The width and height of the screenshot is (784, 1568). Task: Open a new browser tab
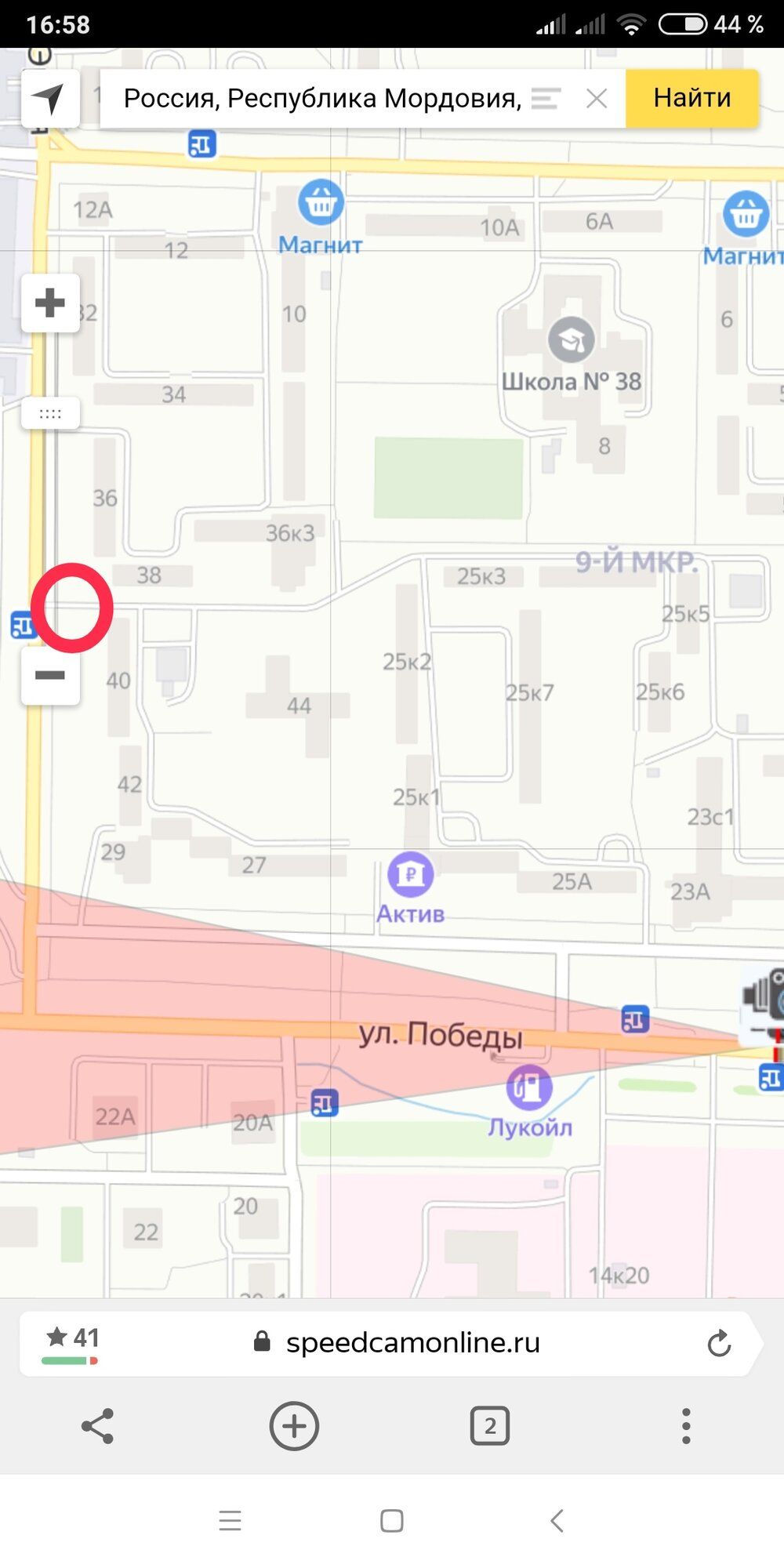click(294, 1426)
